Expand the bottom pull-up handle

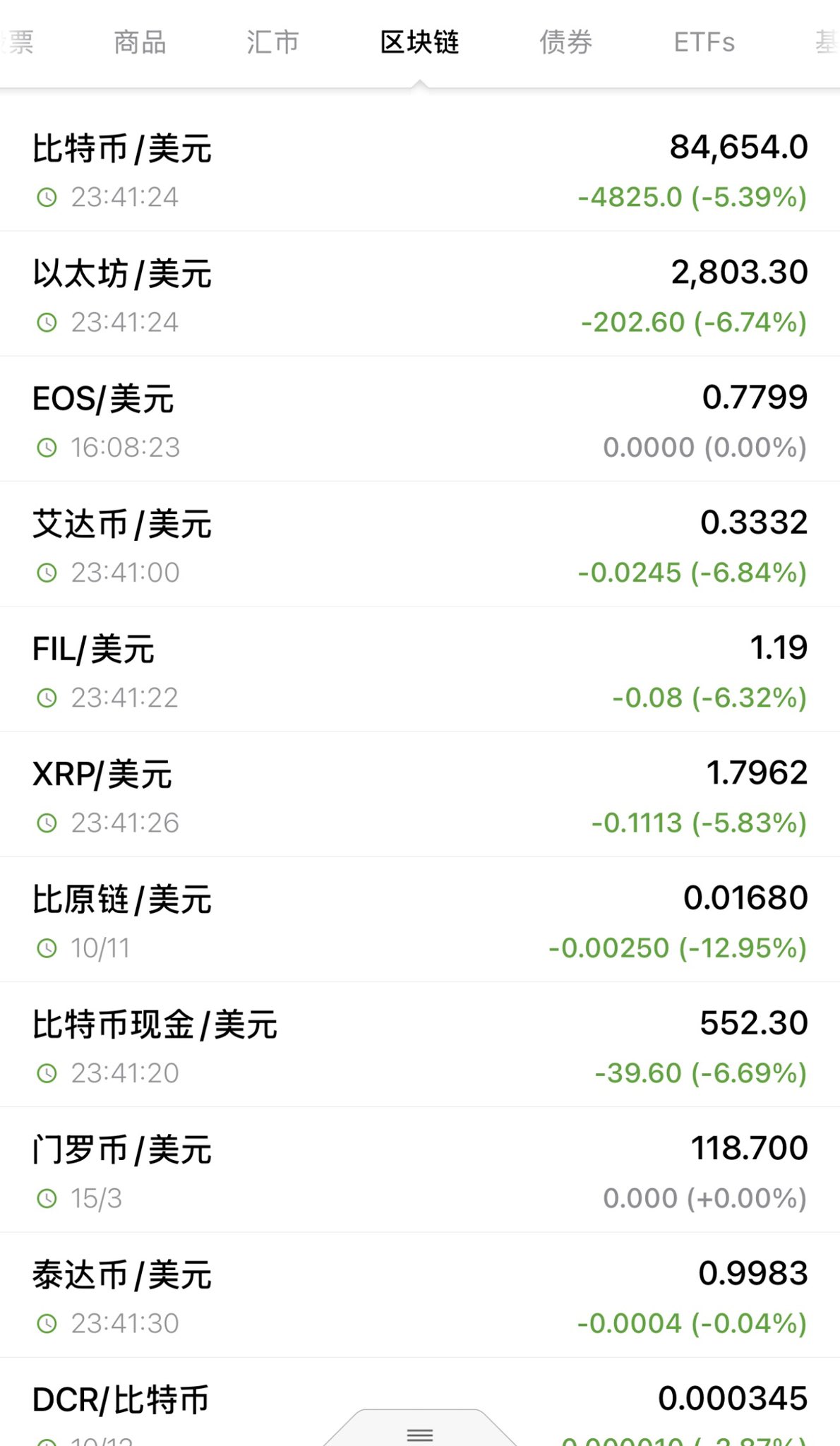pos(420,1433)
